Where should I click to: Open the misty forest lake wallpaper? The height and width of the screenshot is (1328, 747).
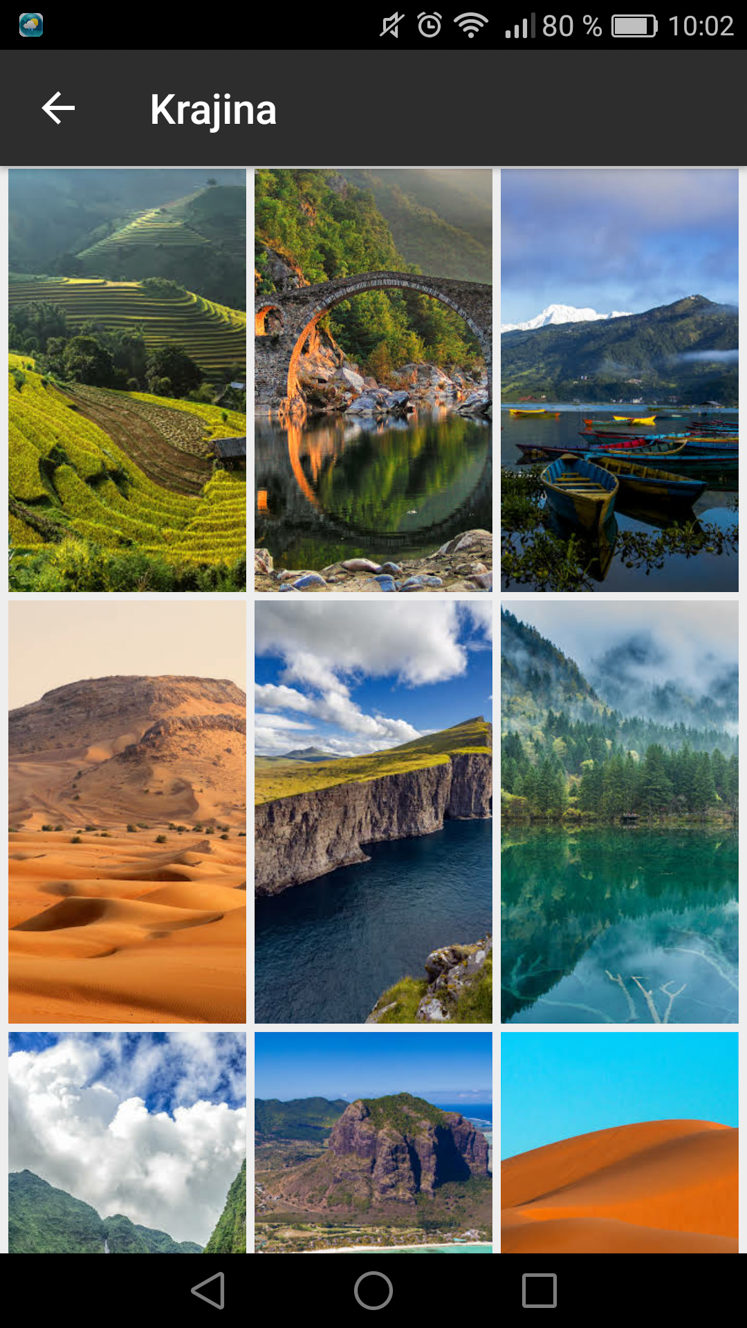(x=620, y=812)
